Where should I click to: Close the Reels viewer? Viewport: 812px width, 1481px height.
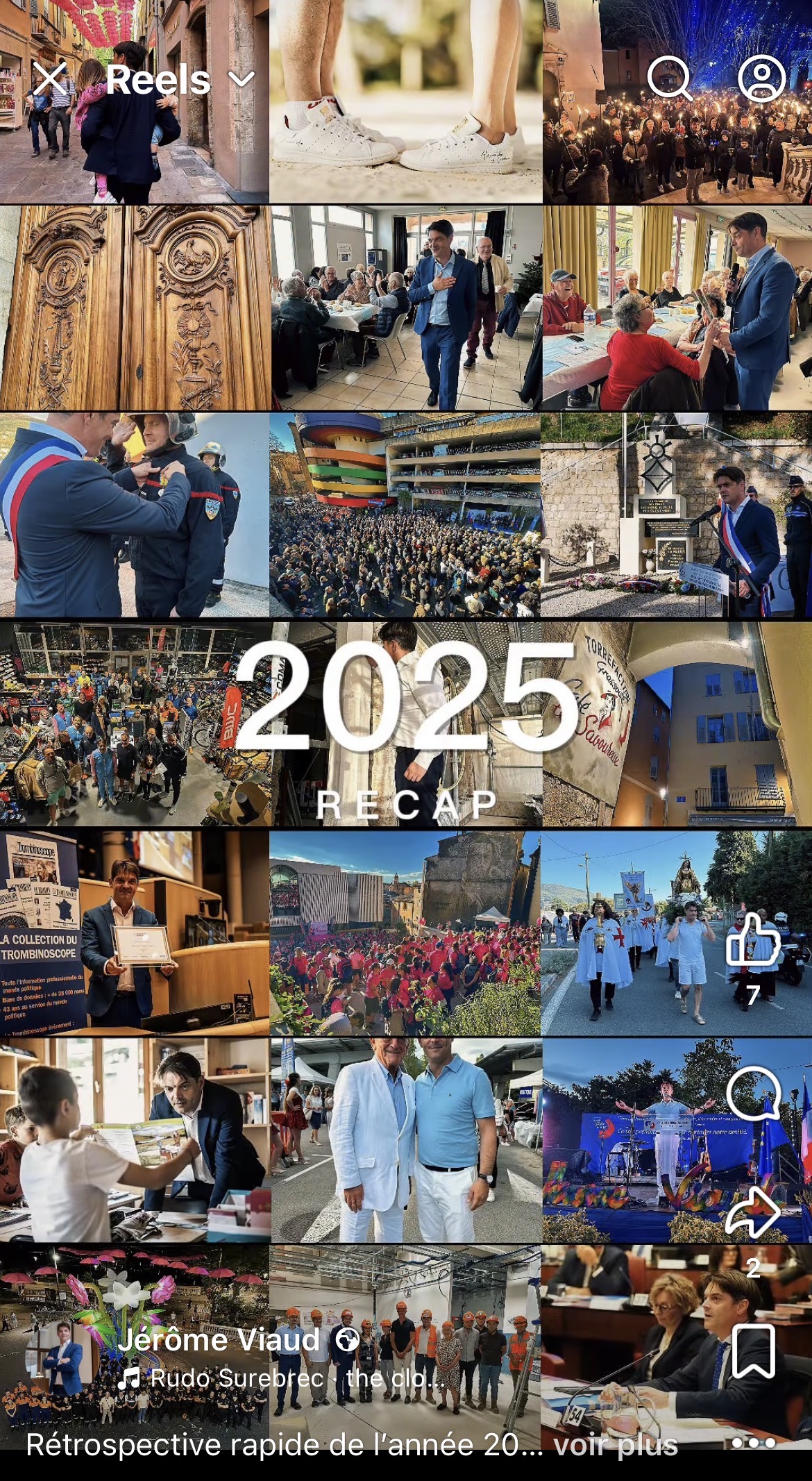[x=50, y=78]
